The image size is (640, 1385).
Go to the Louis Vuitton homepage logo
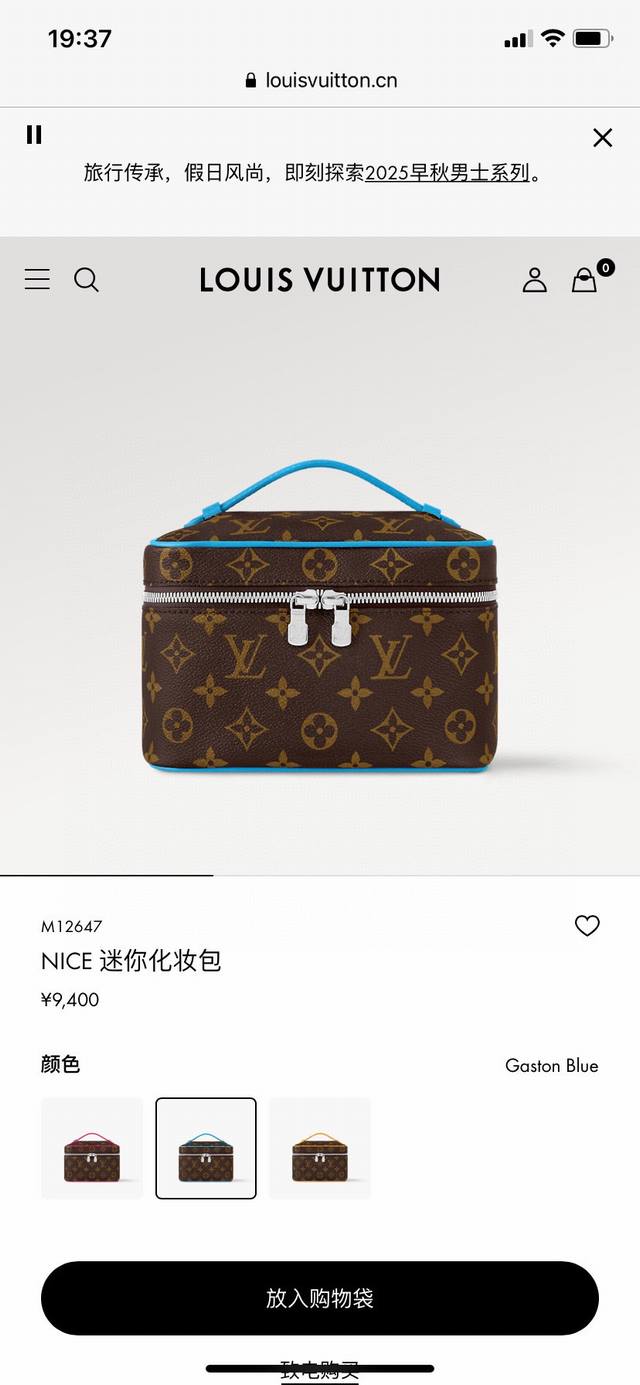(320, 280)
